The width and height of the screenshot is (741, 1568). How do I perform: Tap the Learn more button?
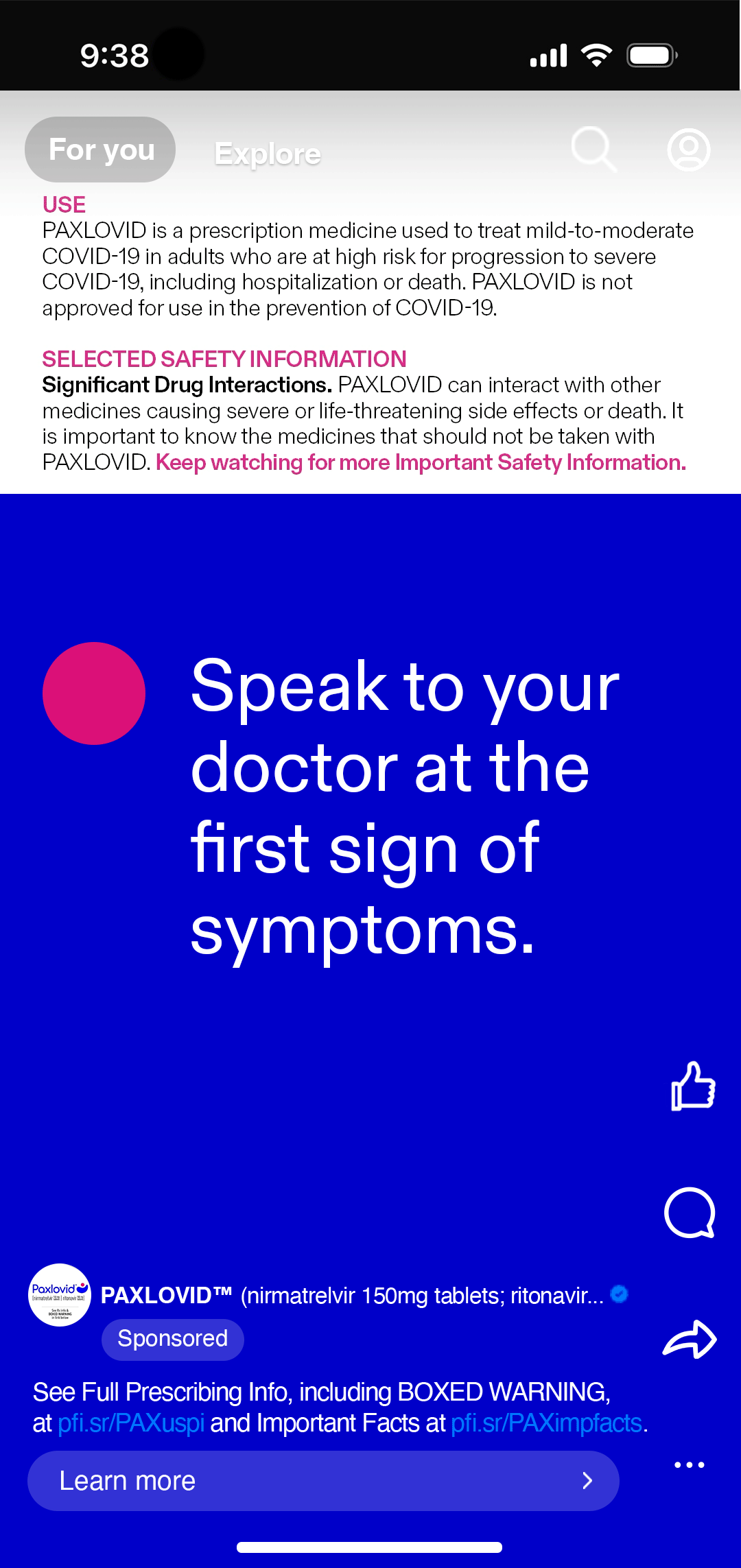coord(323,1480)
